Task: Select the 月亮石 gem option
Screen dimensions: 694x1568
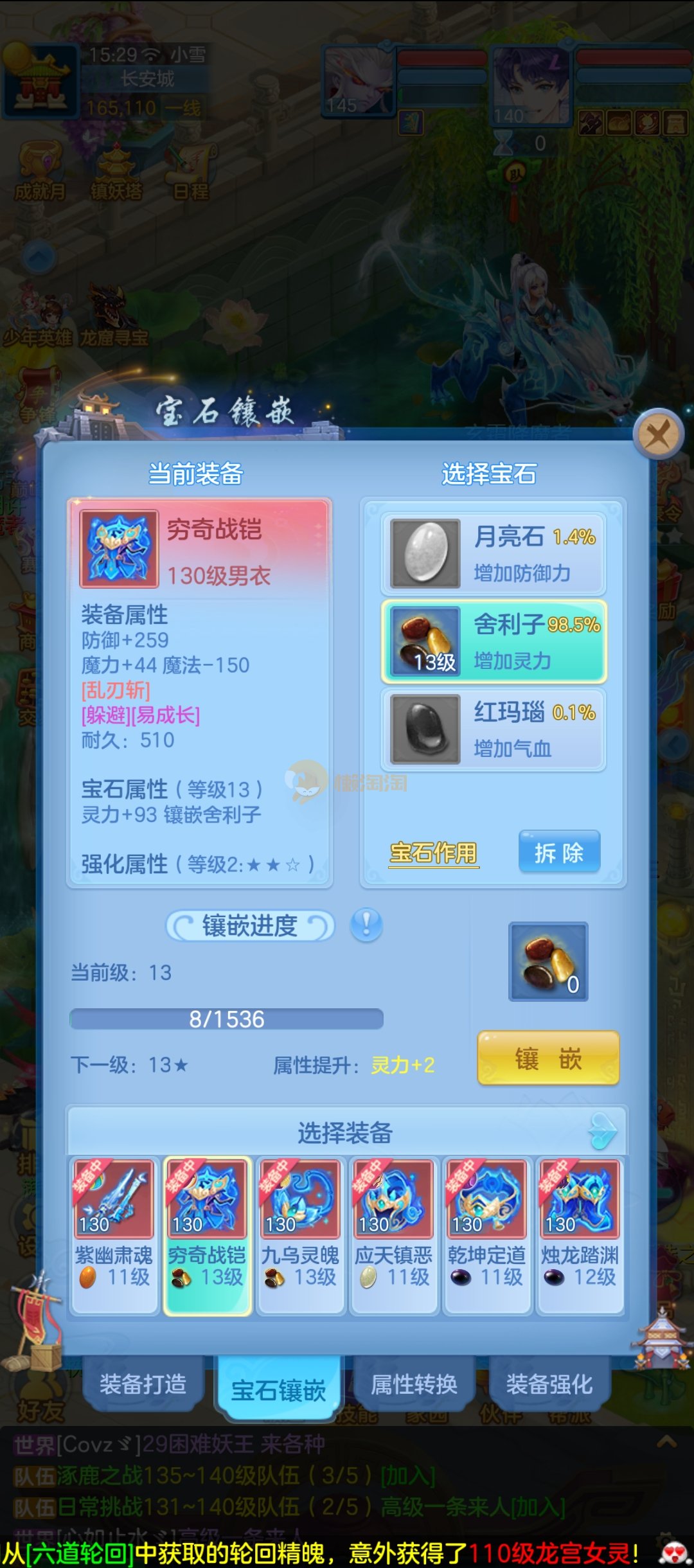Action: tap(494, 554)
